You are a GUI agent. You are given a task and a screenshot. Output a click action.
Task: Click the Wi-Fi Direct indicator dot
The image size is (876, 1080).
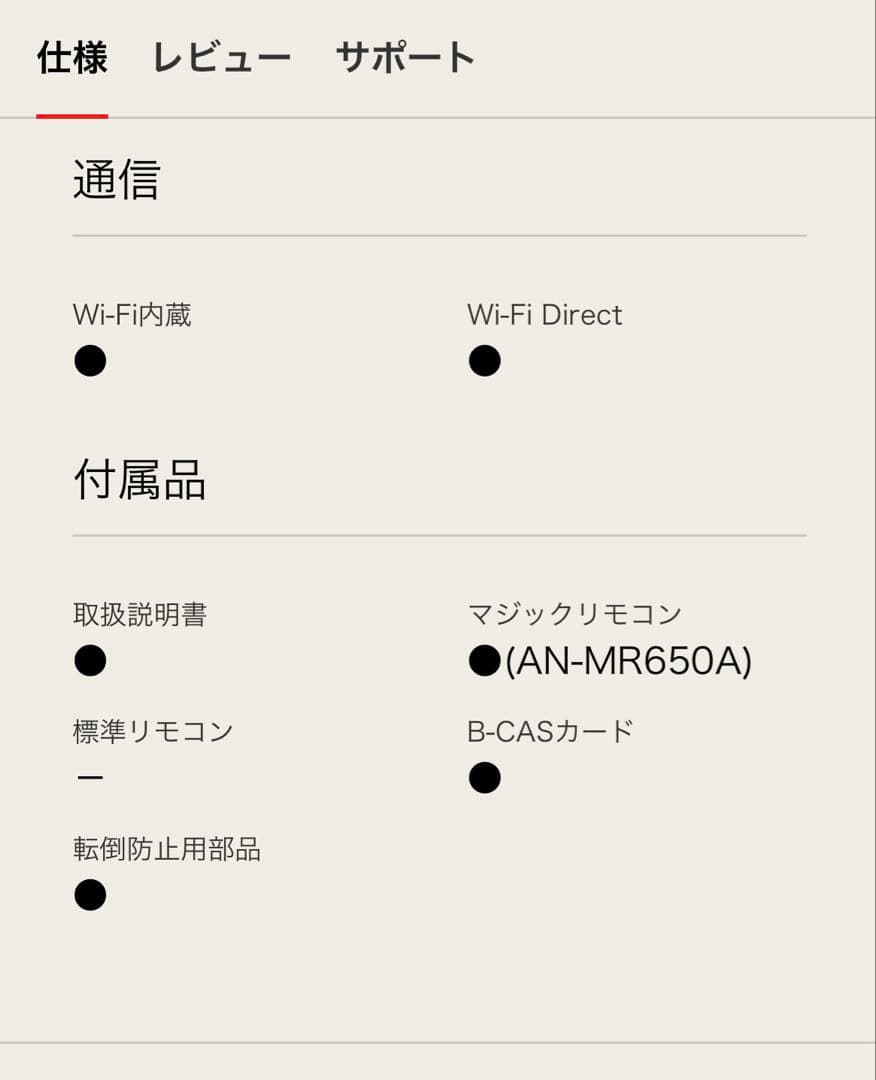pos(484,361)
